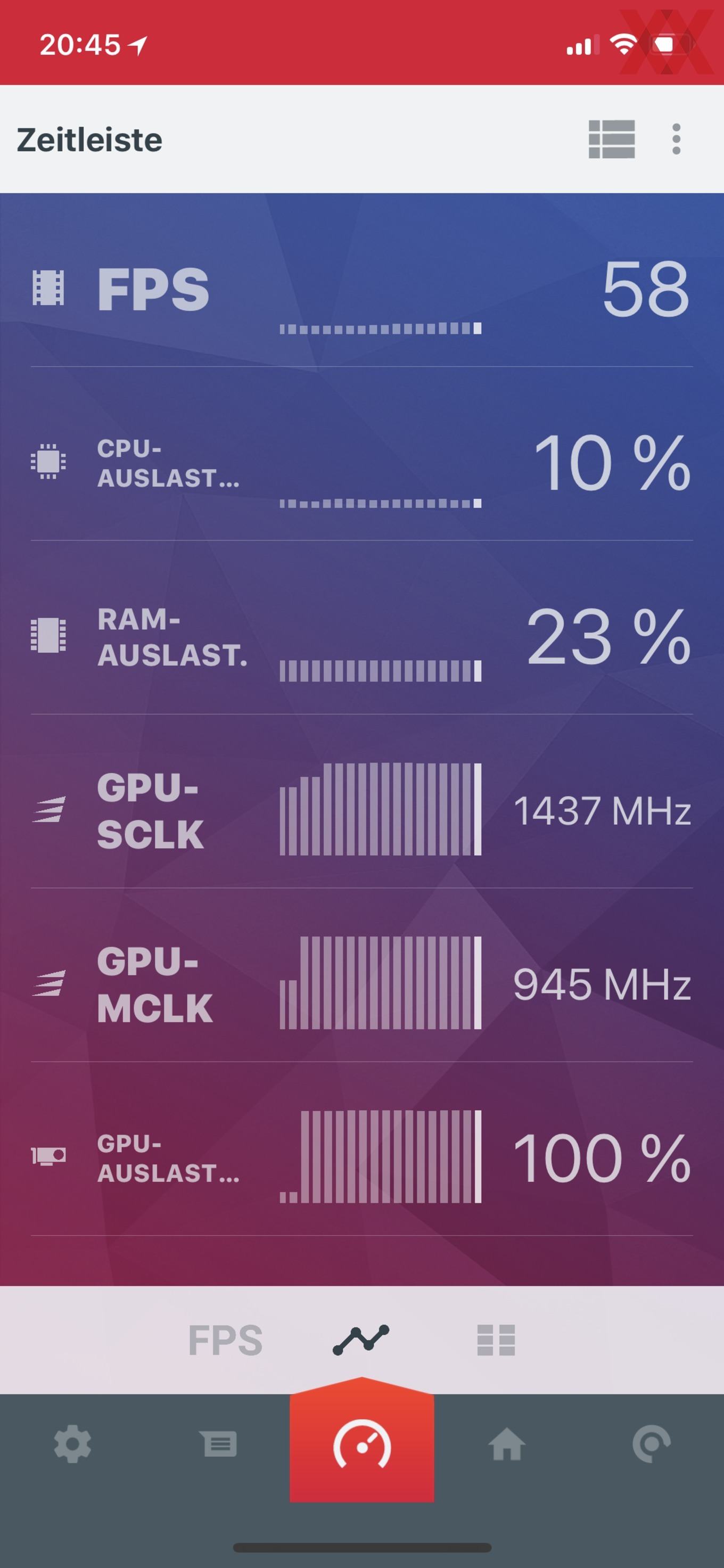
Task: Switch to the list layout view
Action: point(612,139)
